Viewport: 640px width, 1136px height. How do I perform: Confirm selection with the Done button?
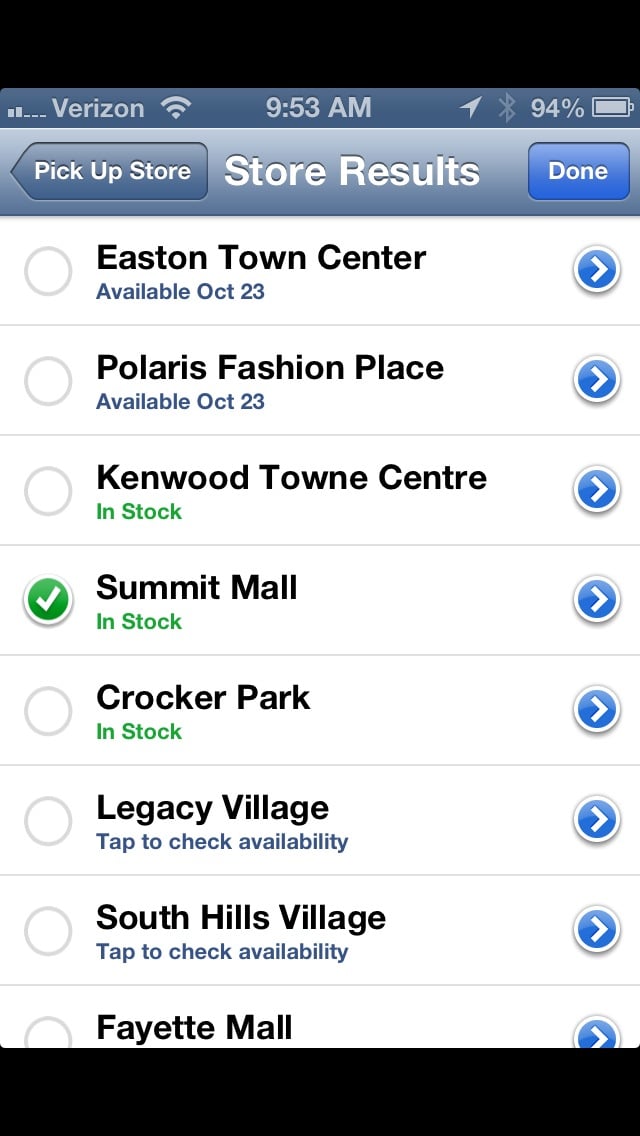578,171
